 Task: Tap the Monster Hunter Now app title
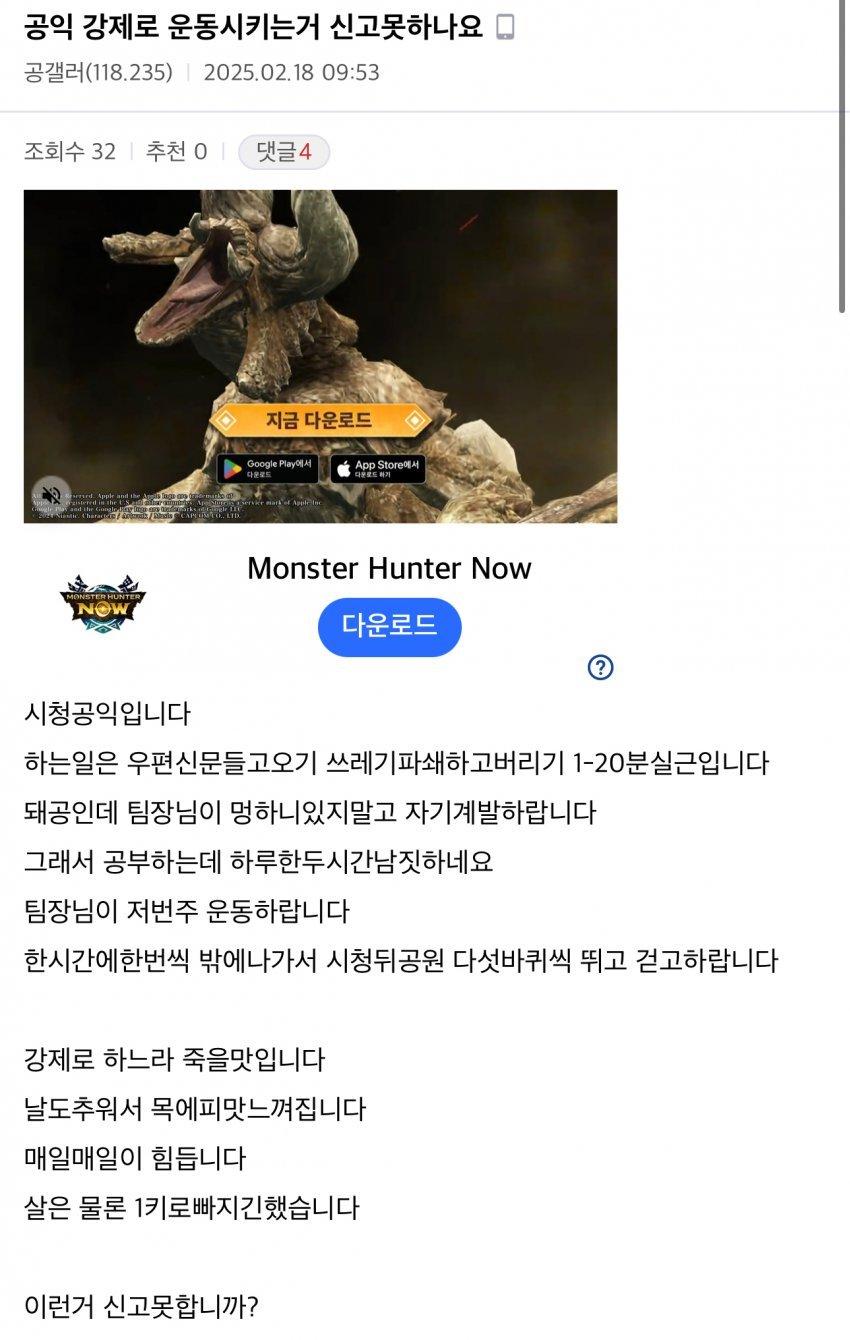pos(389,568)
